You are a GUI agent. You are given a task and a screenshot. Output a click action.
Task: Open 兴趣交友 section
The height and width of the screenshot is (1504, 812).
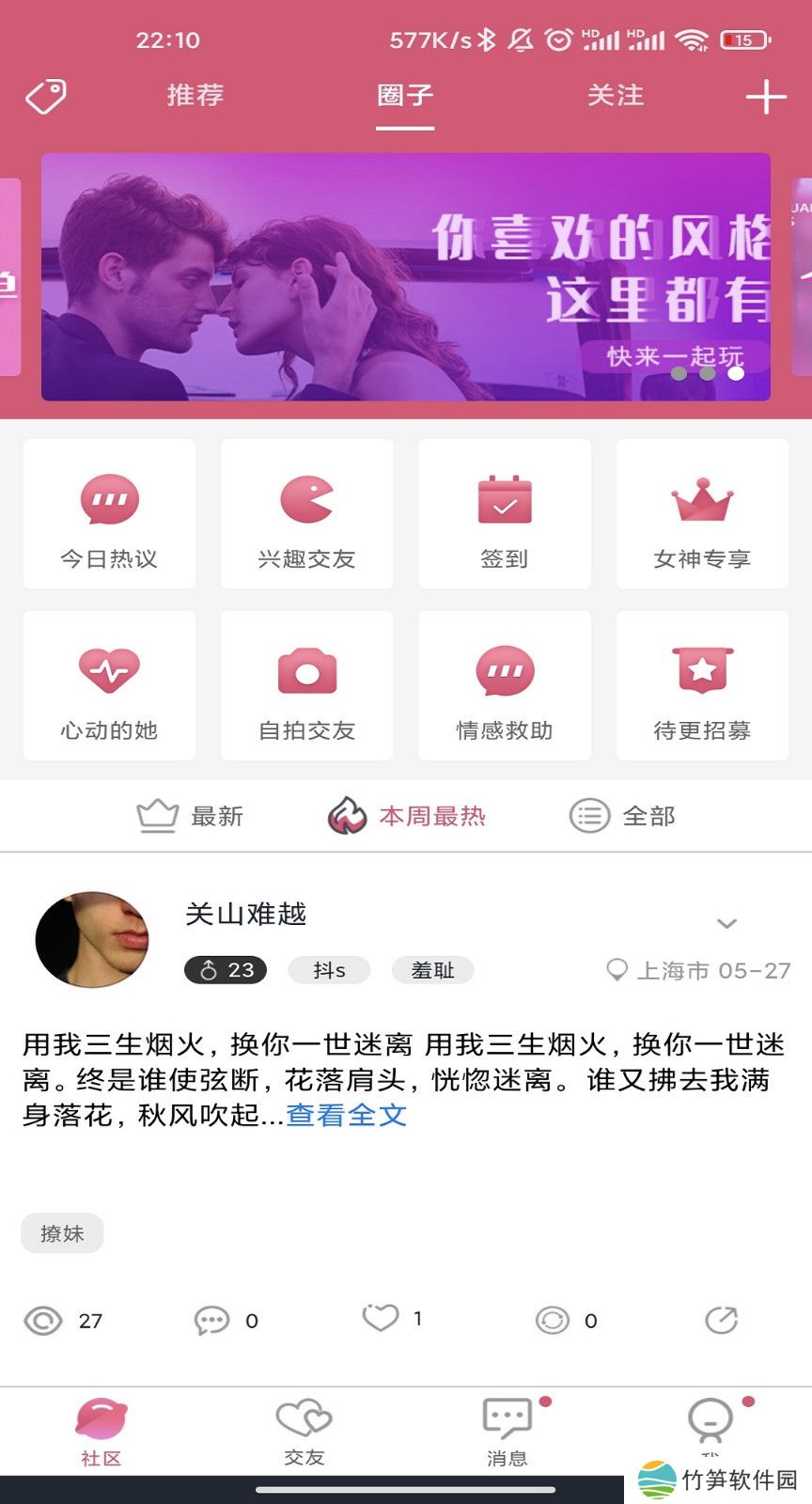coord(306,514)
